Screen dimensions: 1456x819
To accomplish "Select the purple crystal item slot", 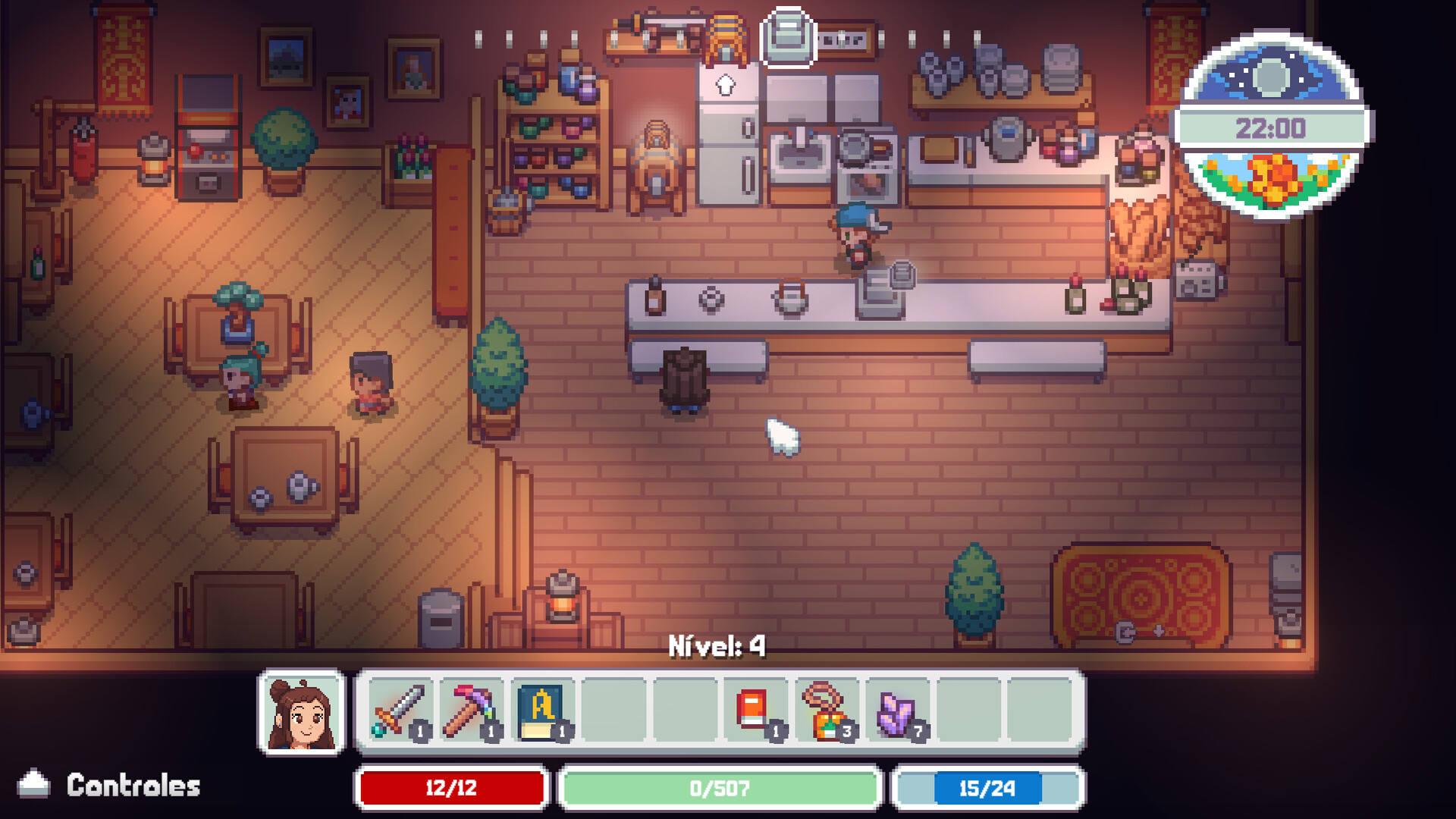I will (898, 711).
